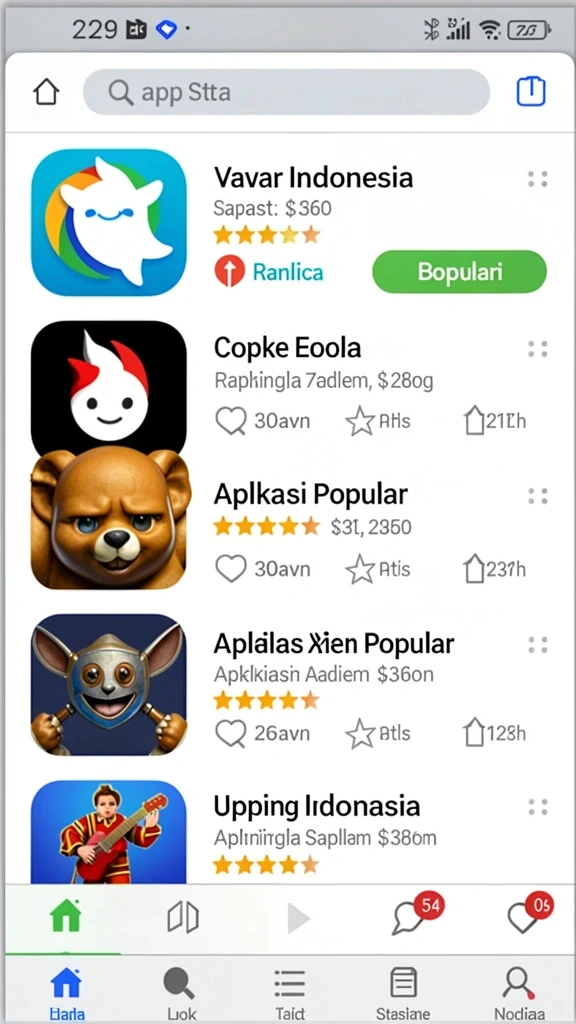Tap the home icon beside the search bar
Image resolution: width=576 pixels, height=1024 pixels.
(x=46, y=92)
